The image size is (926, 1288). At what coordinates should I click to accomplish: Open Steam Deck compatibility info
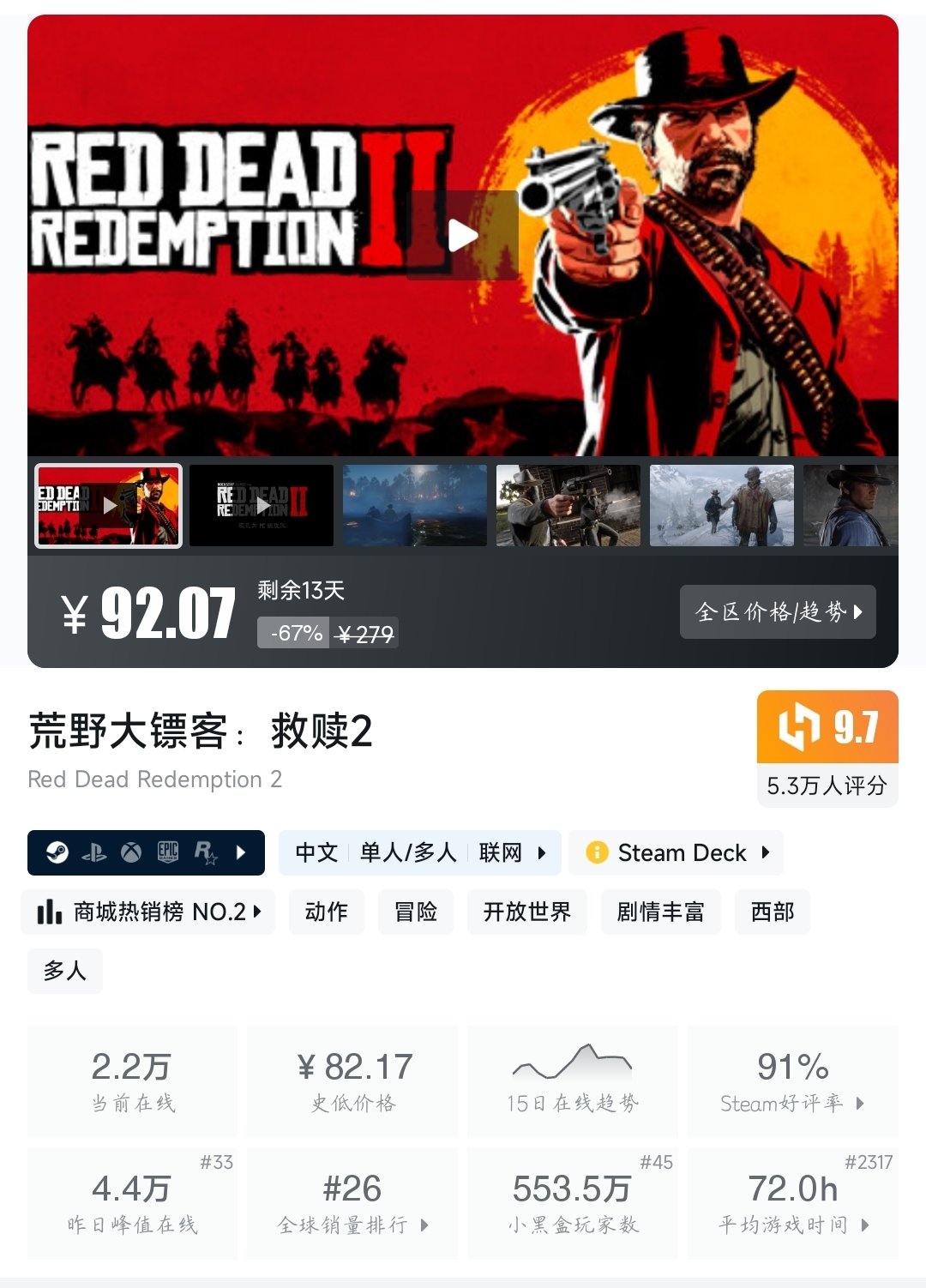click(676, 852)
